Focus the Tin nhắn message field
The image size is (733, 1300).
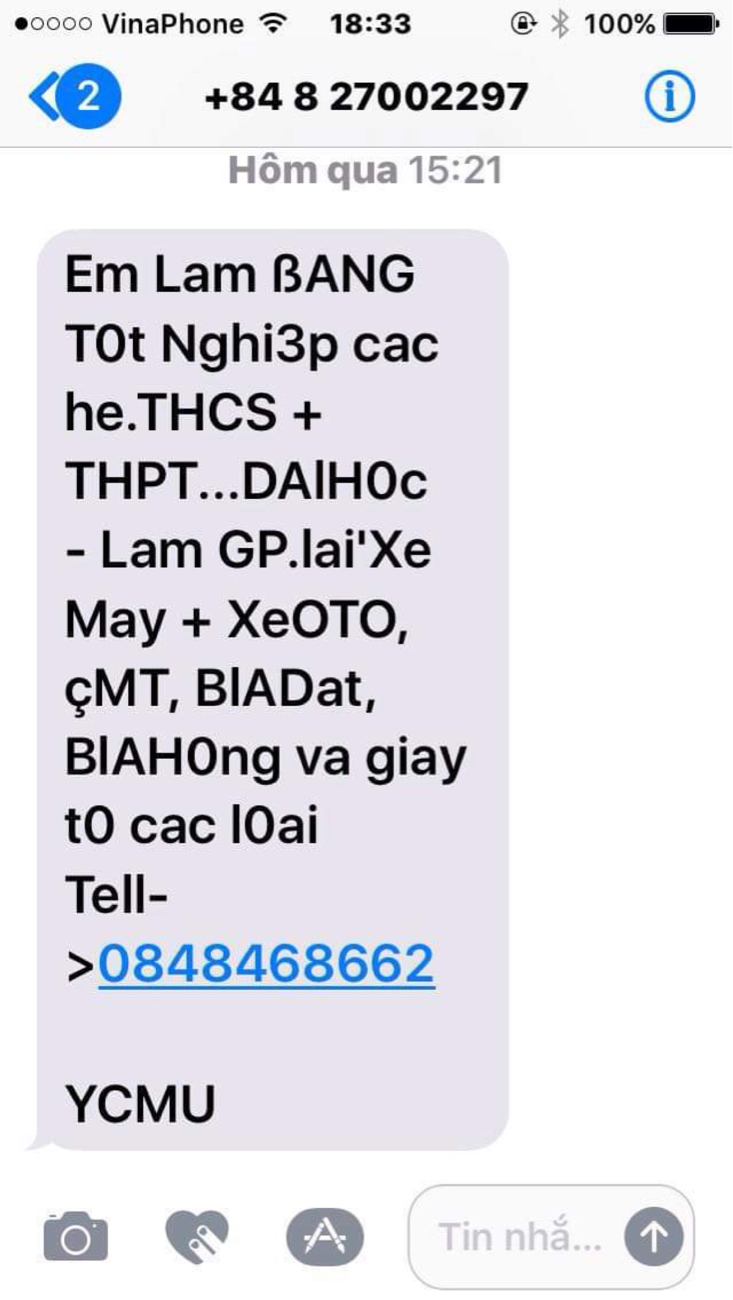pyautogui.click(x=520, y=1238)
